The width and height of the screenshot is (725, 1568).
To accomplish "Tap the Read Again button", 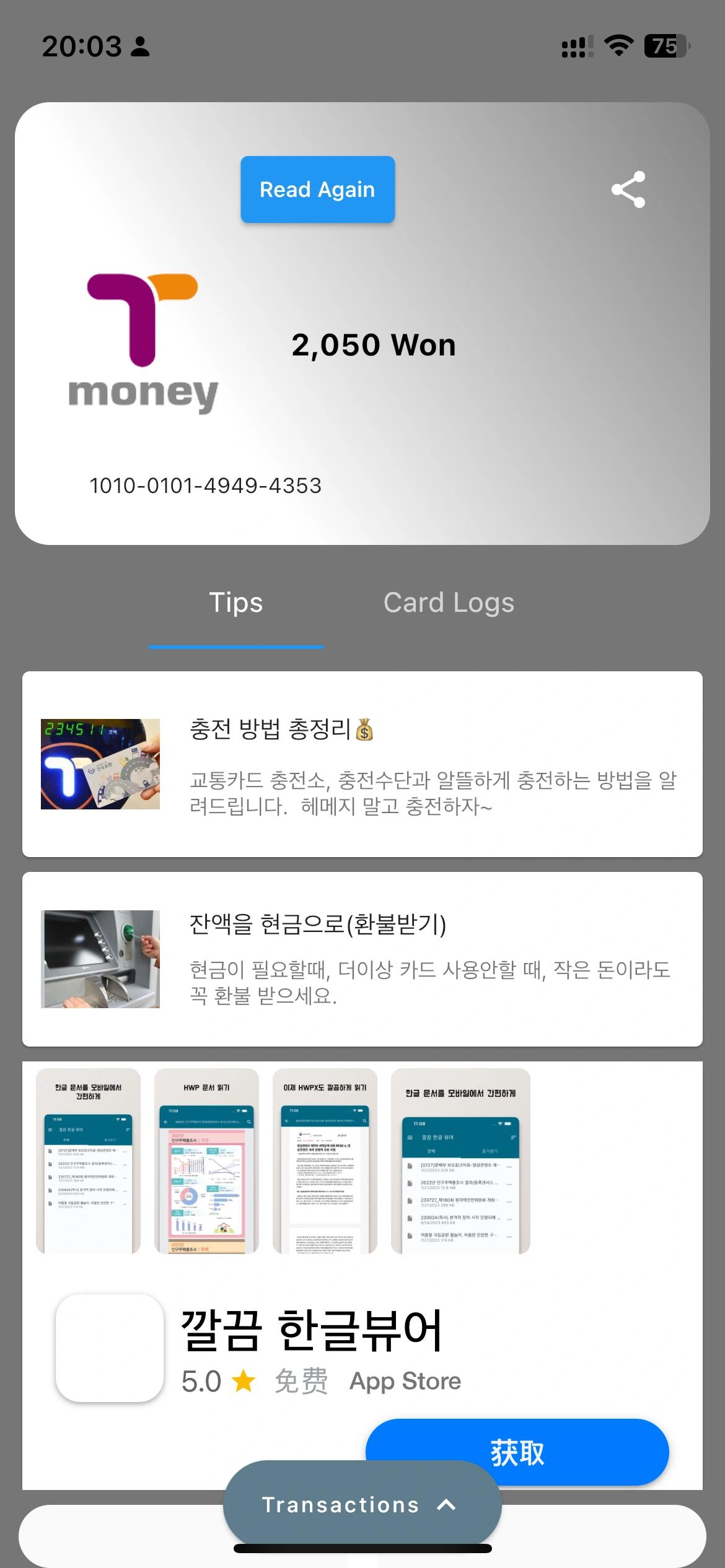I will tap(317, 189).
